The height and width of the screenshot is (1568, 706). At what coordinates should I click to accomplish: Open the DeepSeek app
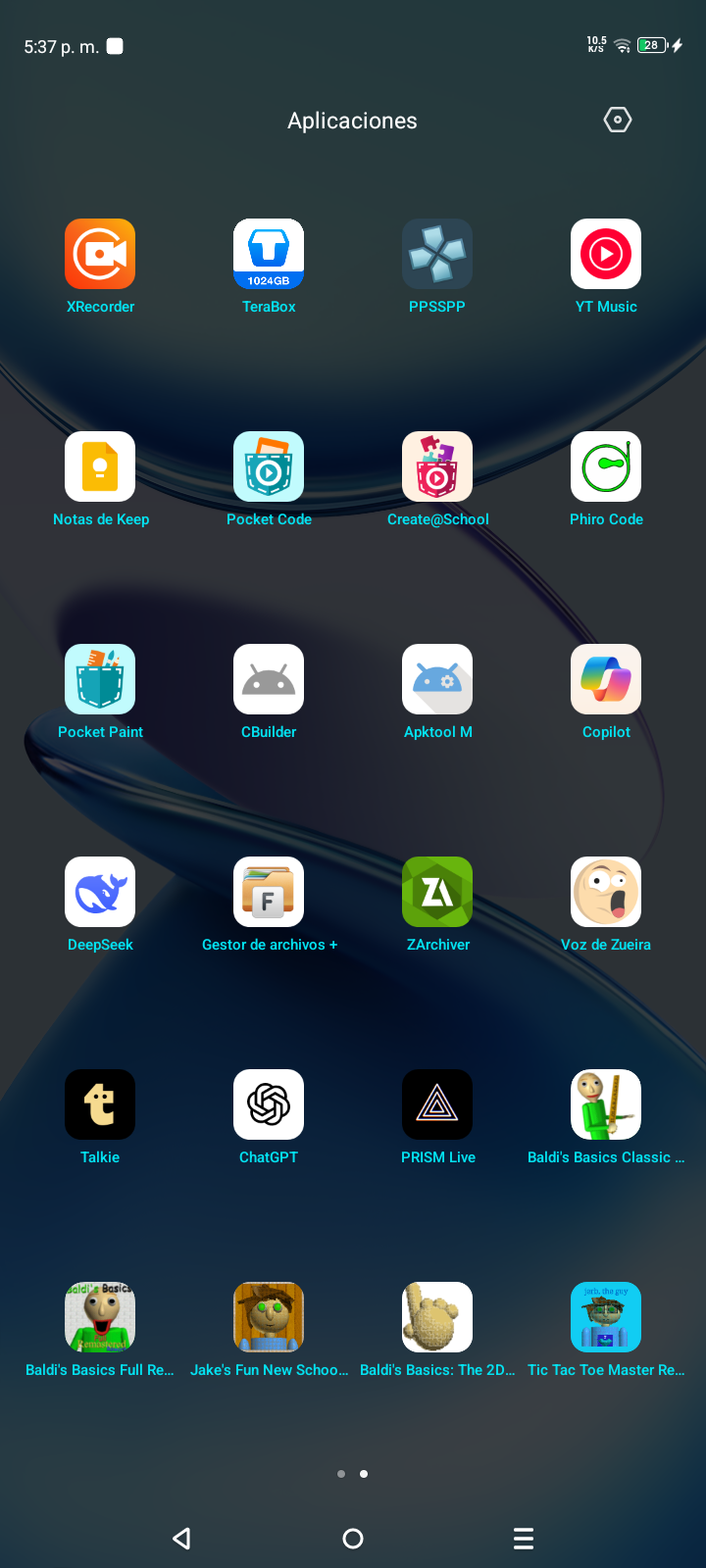point(100,892)
